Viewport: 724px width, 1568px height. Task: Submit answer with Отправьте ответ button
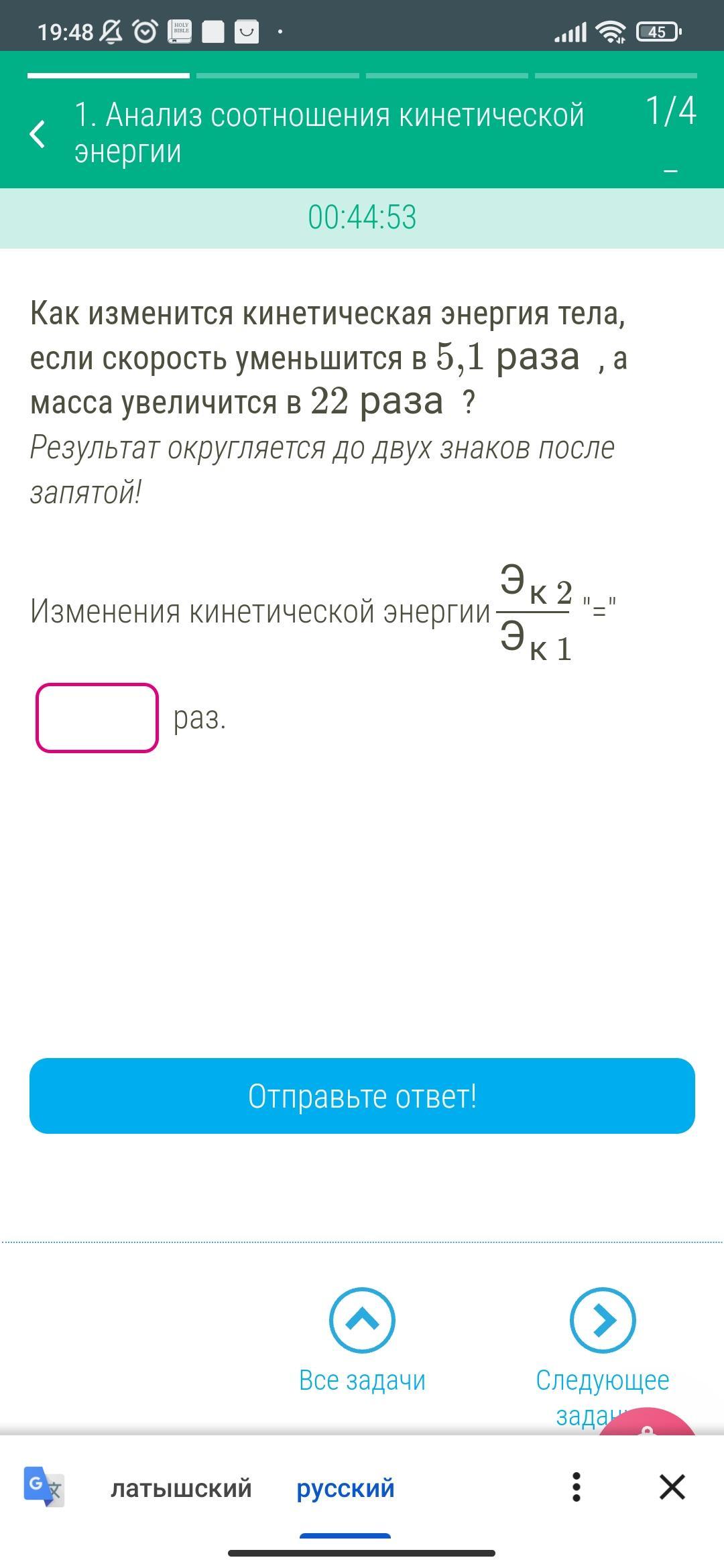click(x=362, y=1096)
